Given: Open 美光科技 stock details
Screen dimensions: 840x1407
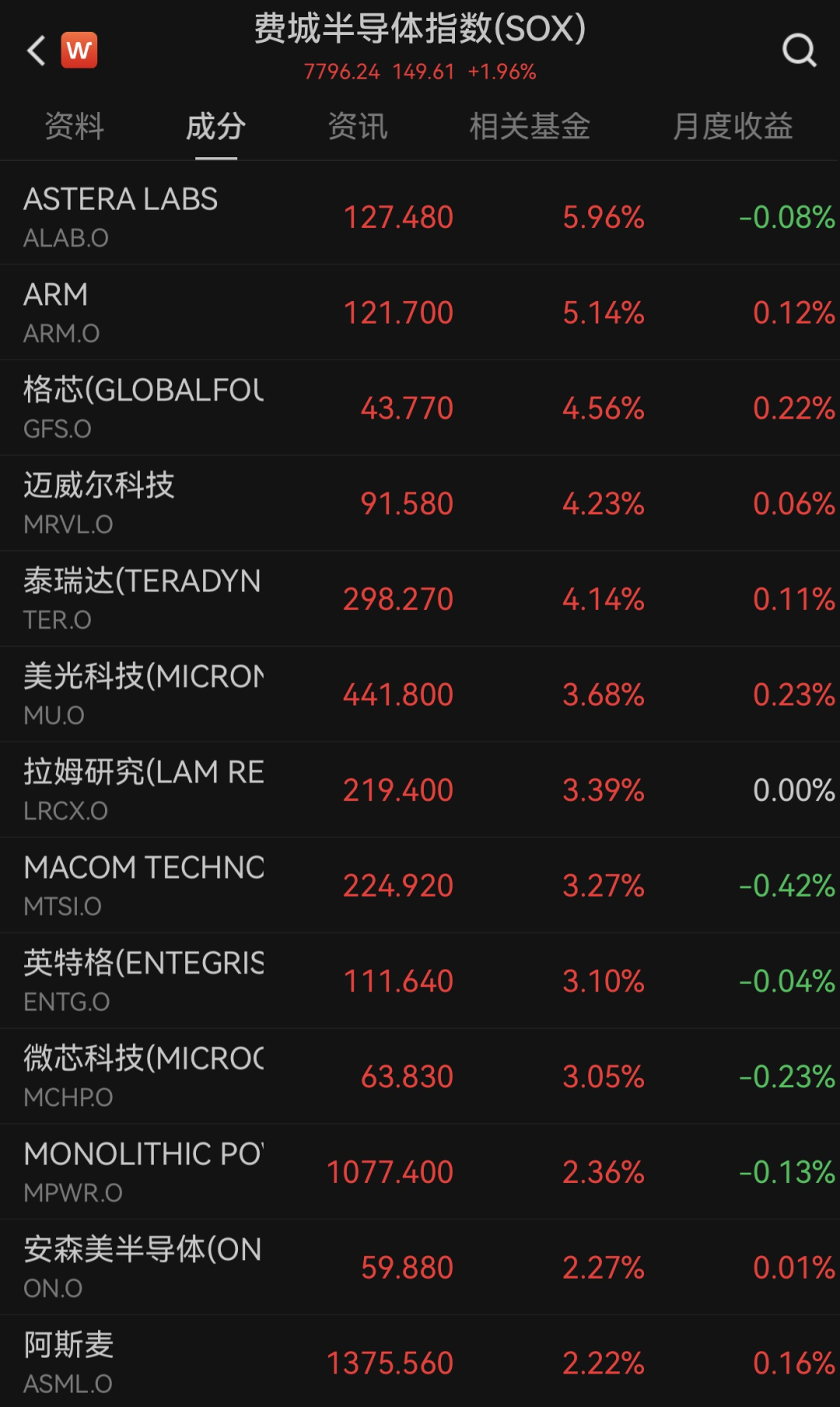Looking at the screenshot, I should click(420, 693).
